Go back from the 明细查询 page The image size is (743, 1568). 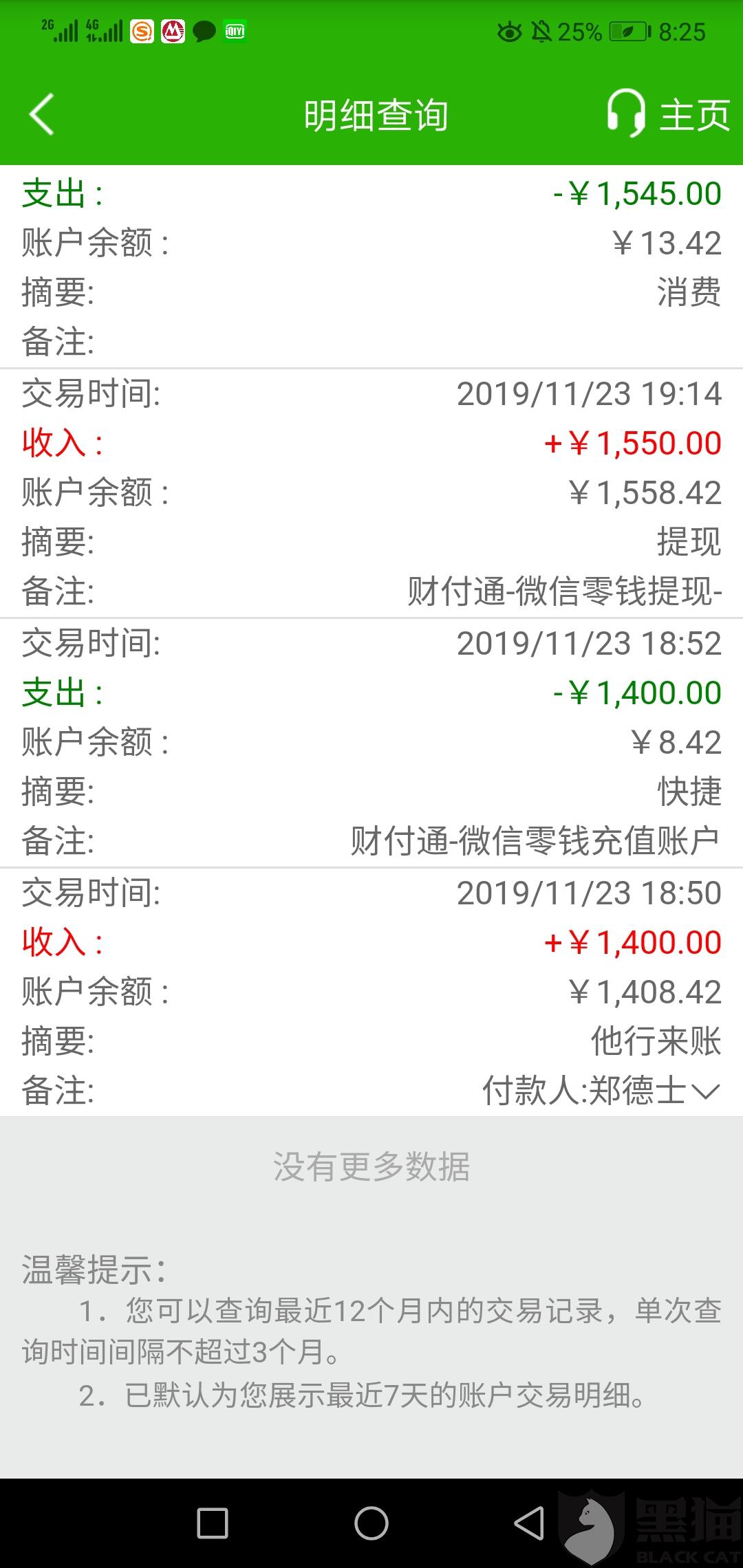tap(42, 114)
